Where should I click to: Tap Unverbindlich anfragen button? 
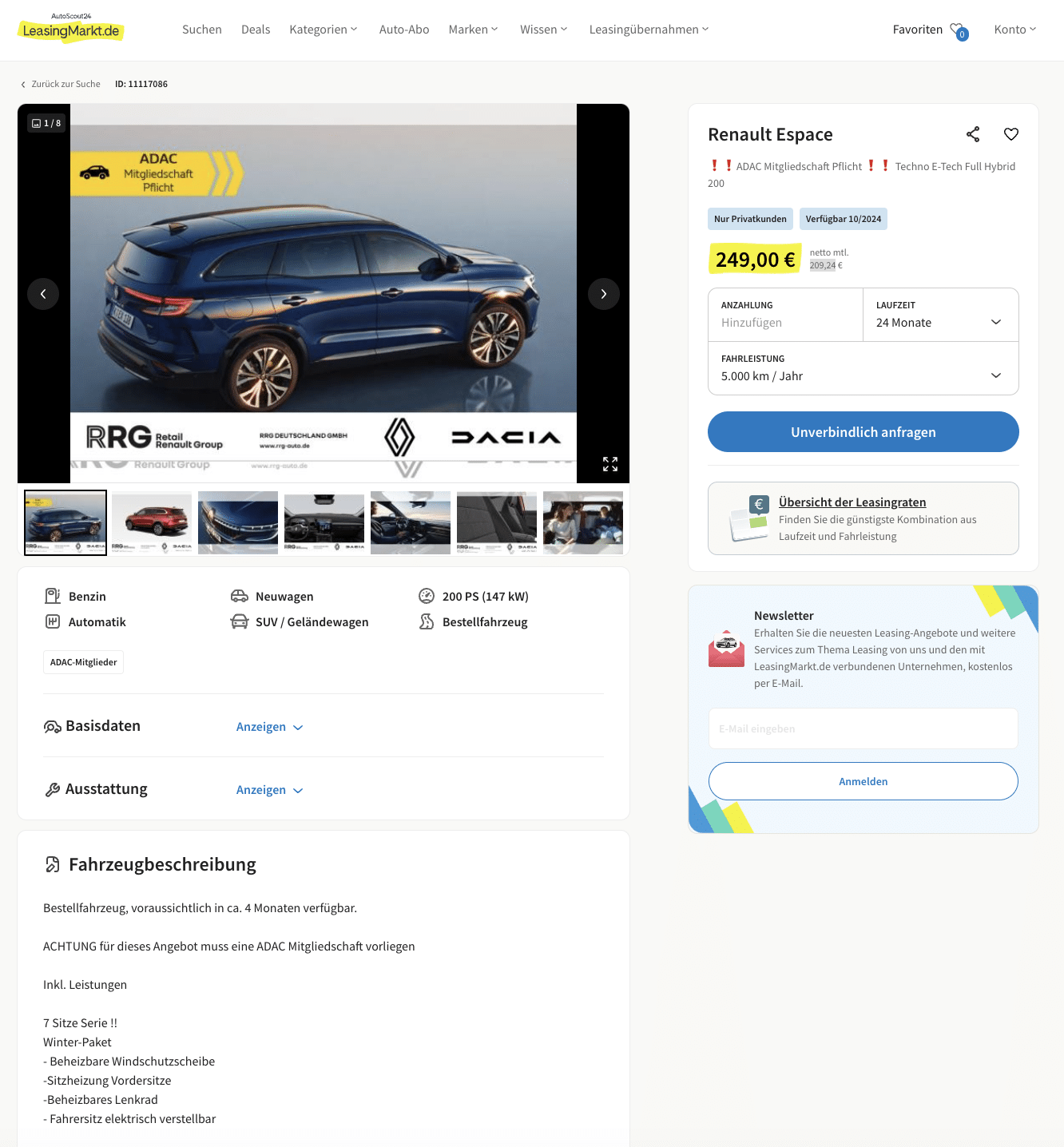tap(863, 432)
